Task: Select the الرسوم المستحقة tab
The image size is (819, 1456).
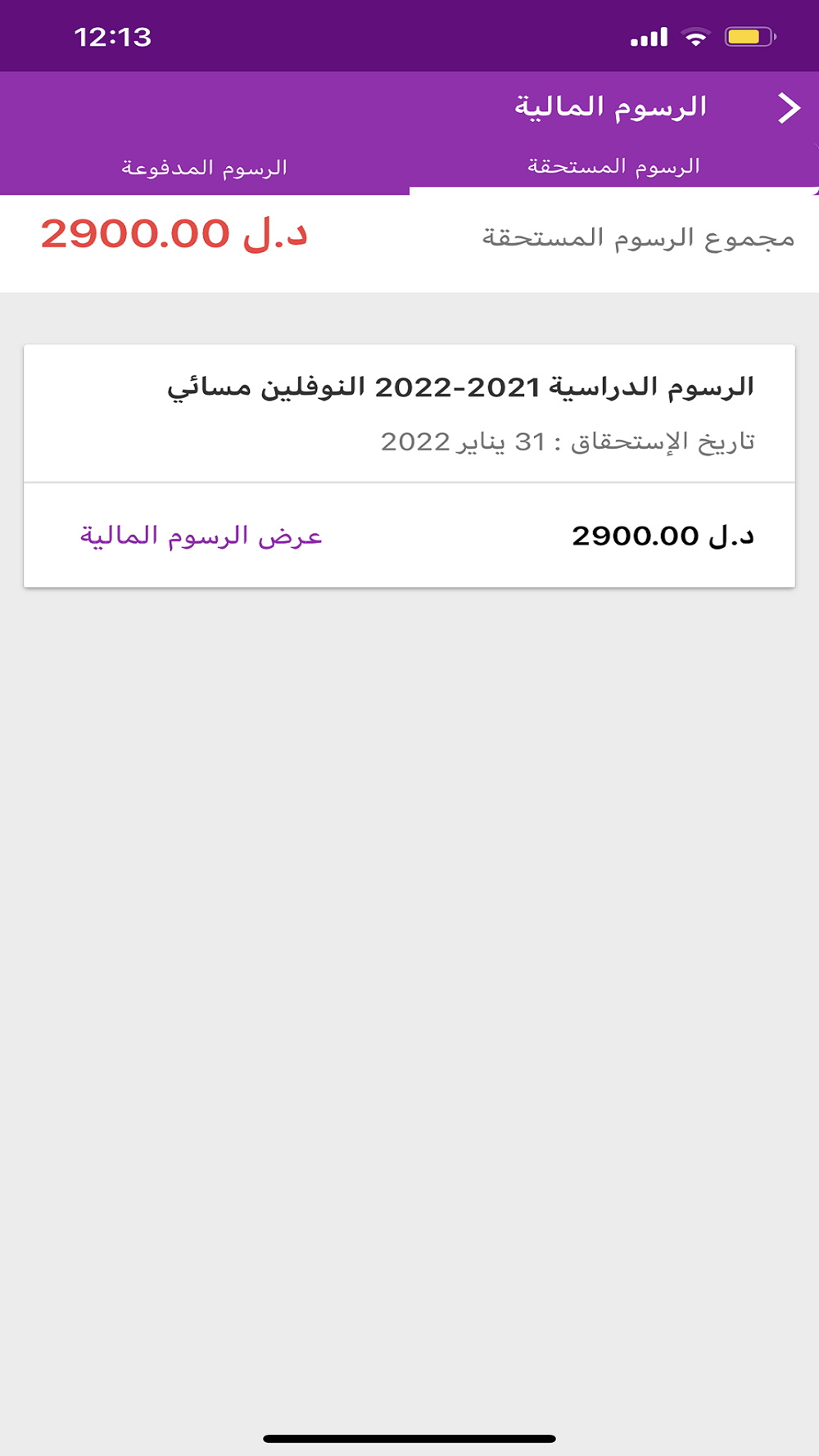Action: tap(614, 167)
